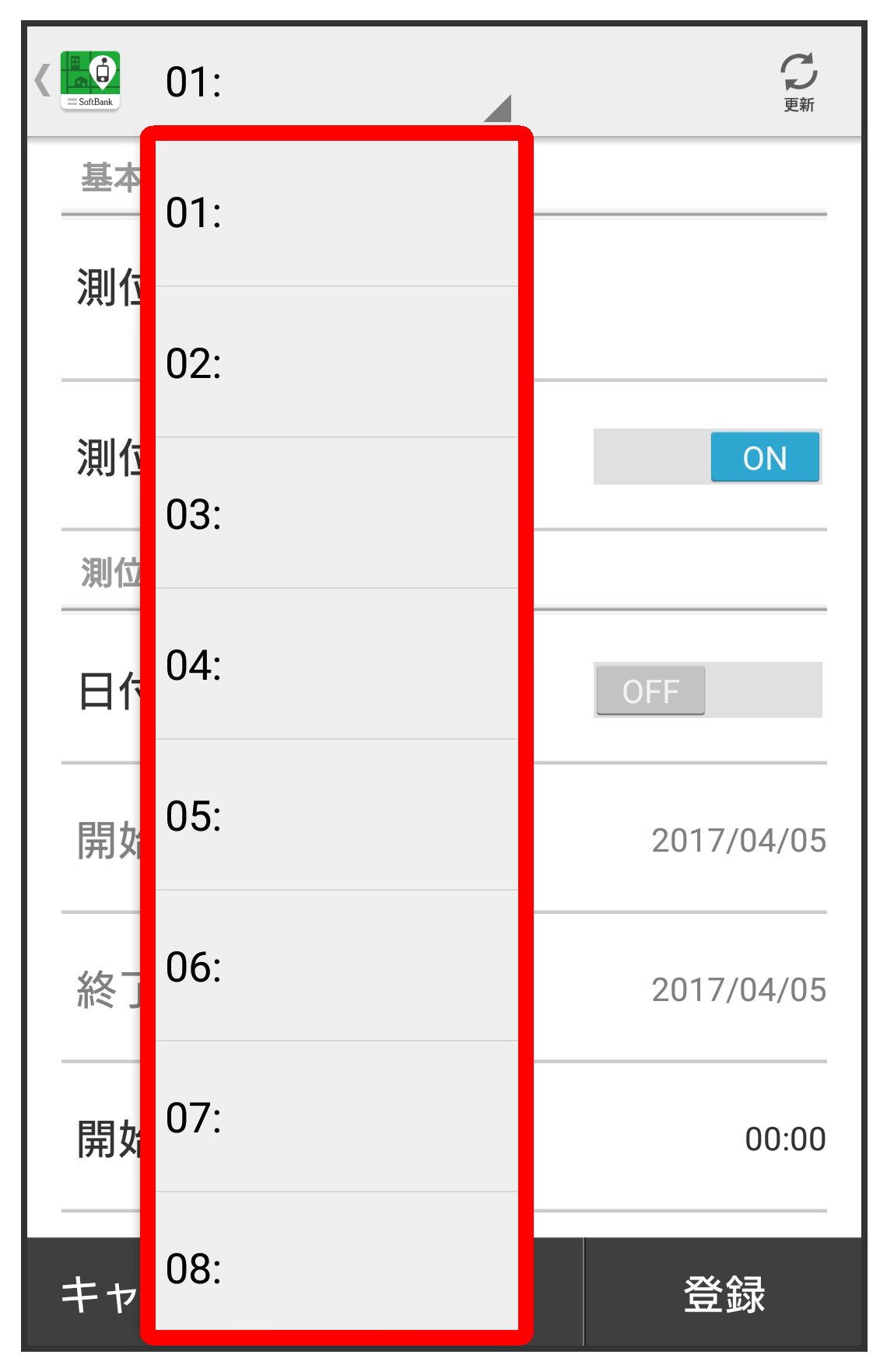Open the 00:00 start time picker

click(x=784, y=1139)
